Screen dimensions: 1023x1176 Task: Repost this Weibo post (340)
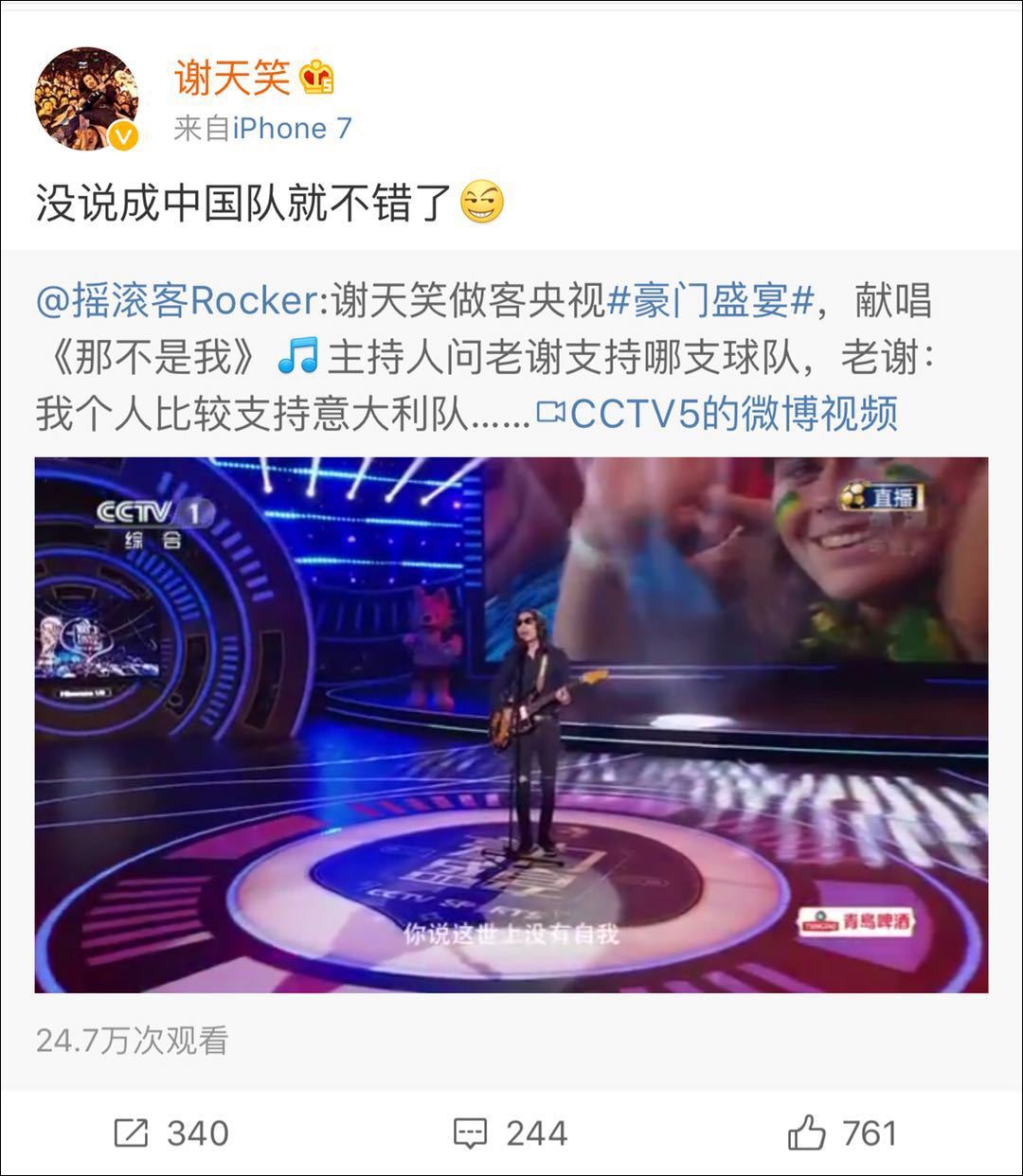tap(171, 1132)
